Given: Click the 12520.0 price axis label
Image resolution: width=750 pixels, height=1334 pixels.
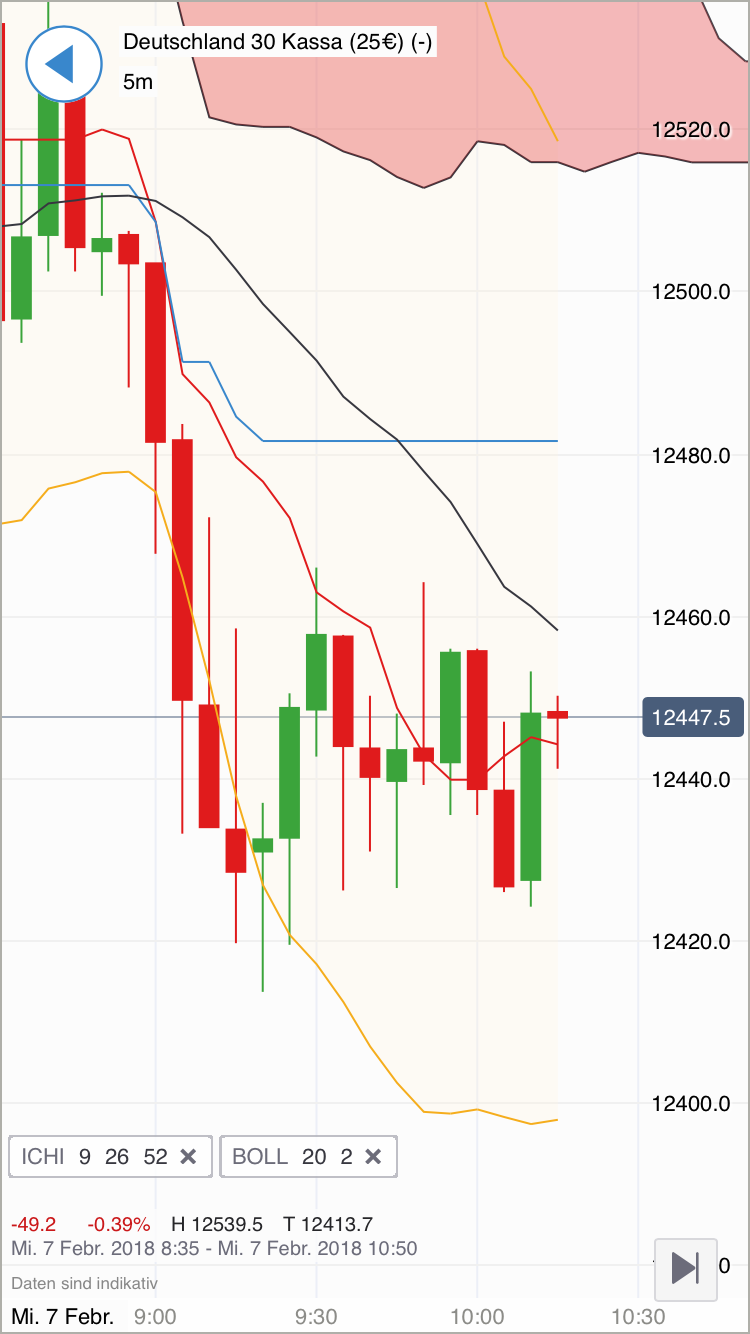Looking at the screenshot, I should pyautogui.click(x=692, y=128).
